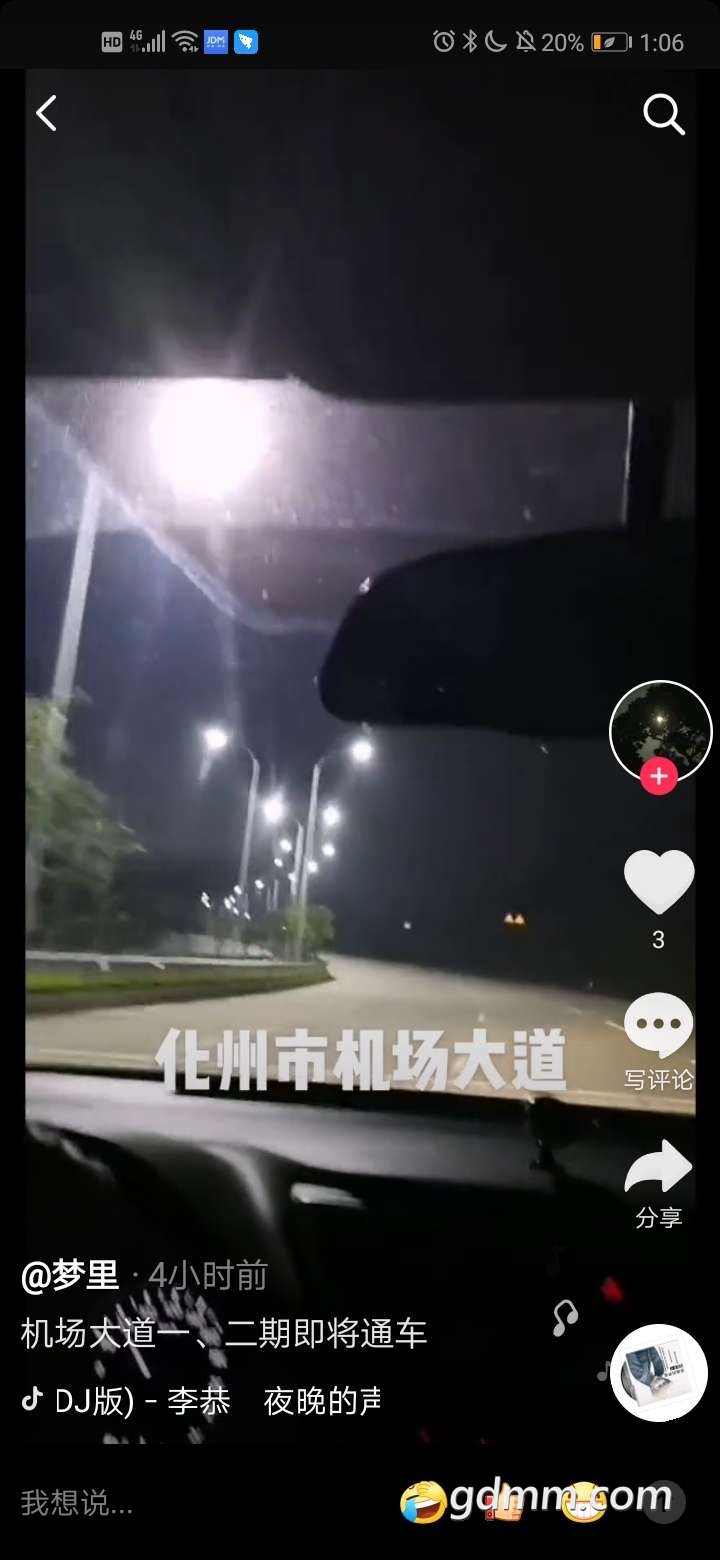Follow the creator via the red plus
The width and height of the screenshot is (720, 1560).
tap(659, 777)
